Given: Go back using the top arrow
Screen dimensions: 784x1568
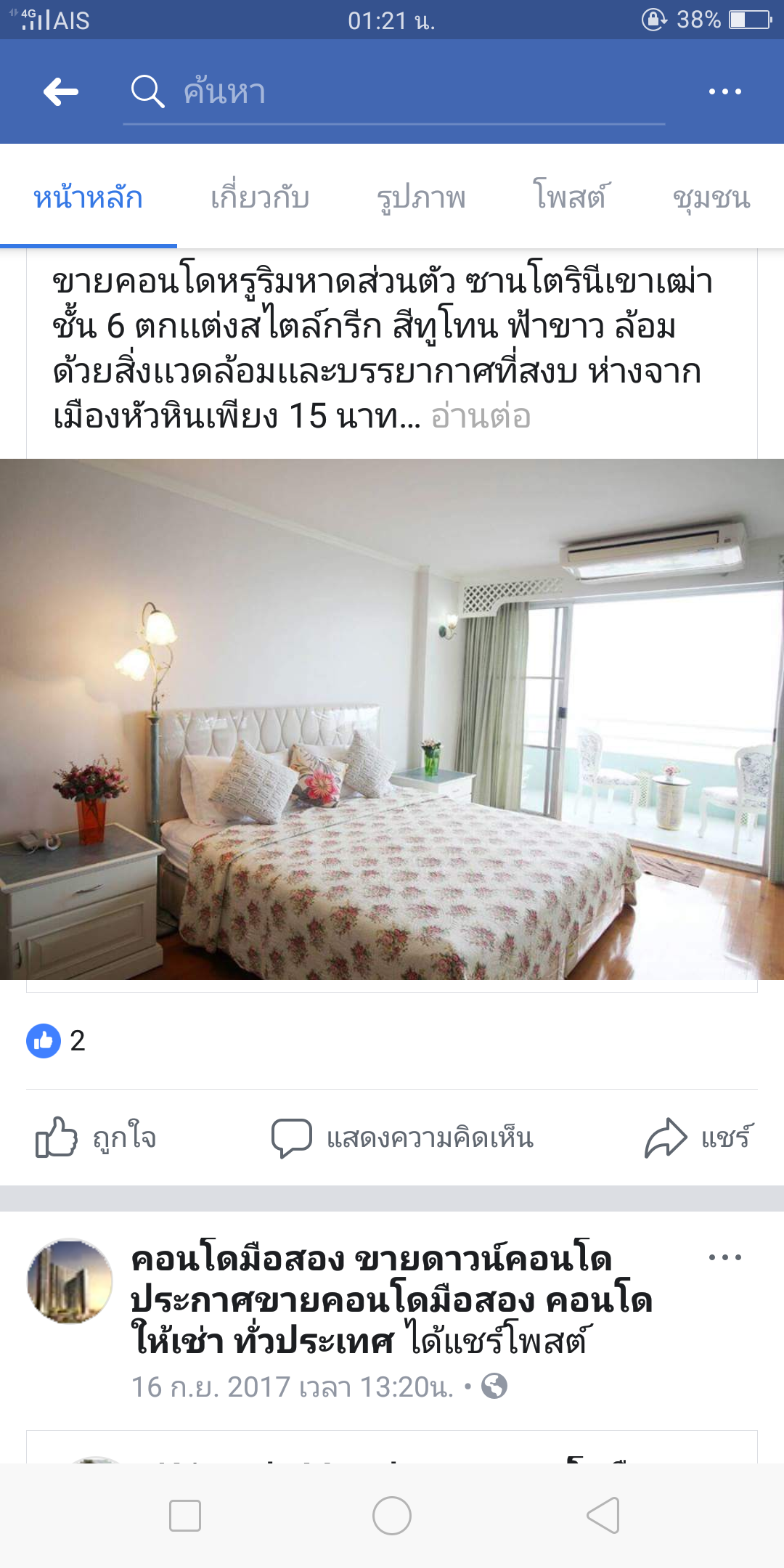Looking at the screenshot, I should tap(61, 92).
